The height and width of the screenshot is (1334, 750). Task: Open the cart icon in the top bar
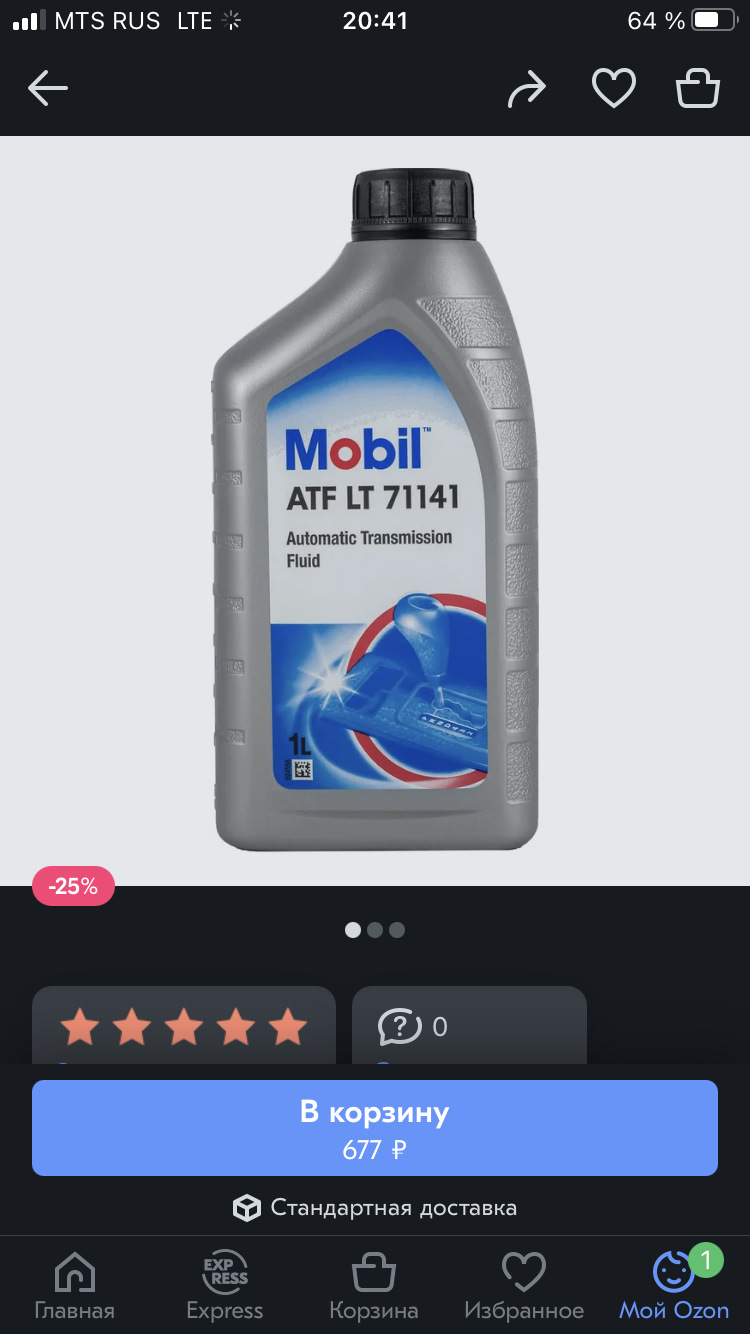(x=698, y=90)
